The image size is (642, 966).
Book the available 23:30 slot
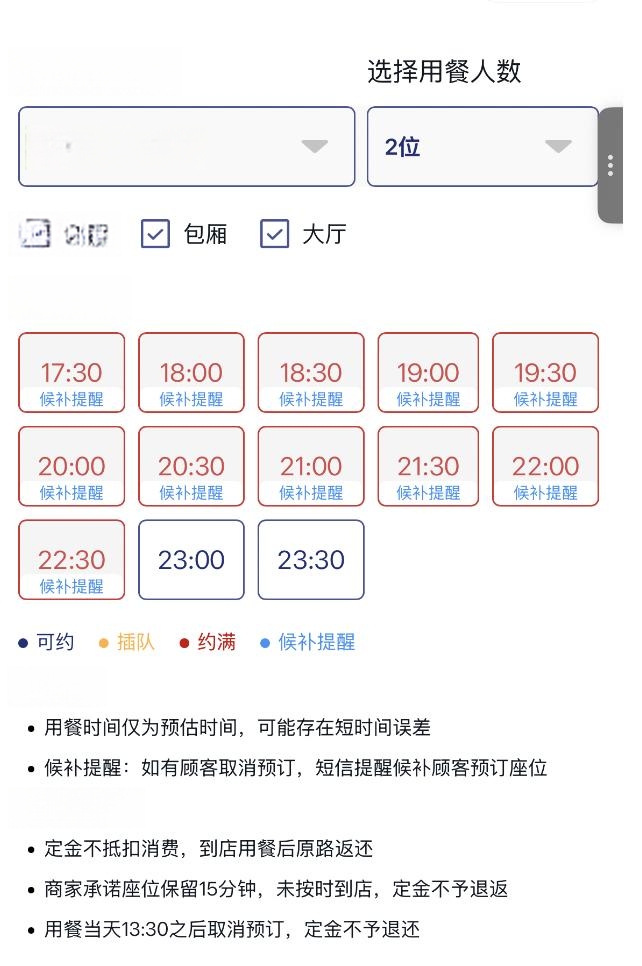click(310, 560)
